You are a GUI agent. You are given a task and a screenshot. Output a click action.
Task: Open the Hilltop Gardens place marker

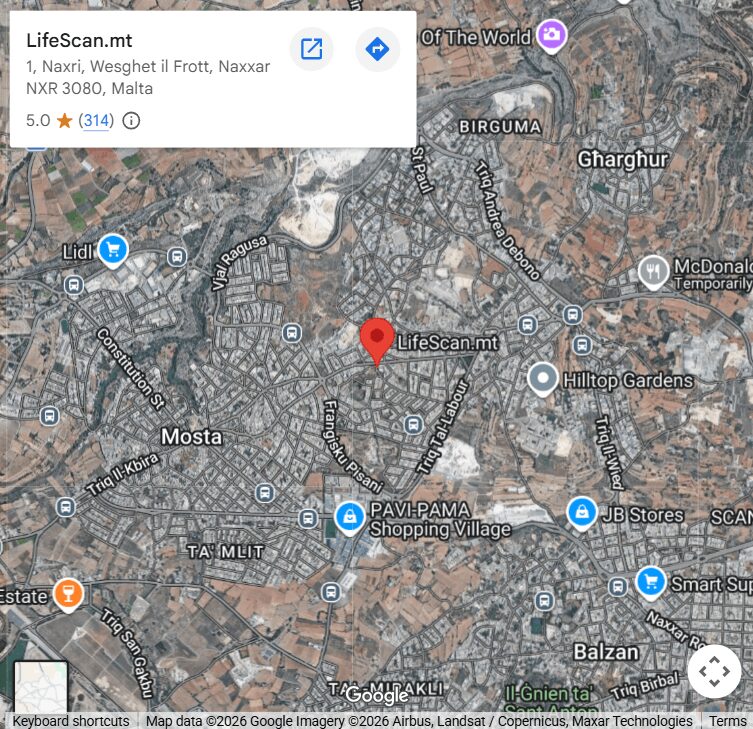[x=543, y=380]
